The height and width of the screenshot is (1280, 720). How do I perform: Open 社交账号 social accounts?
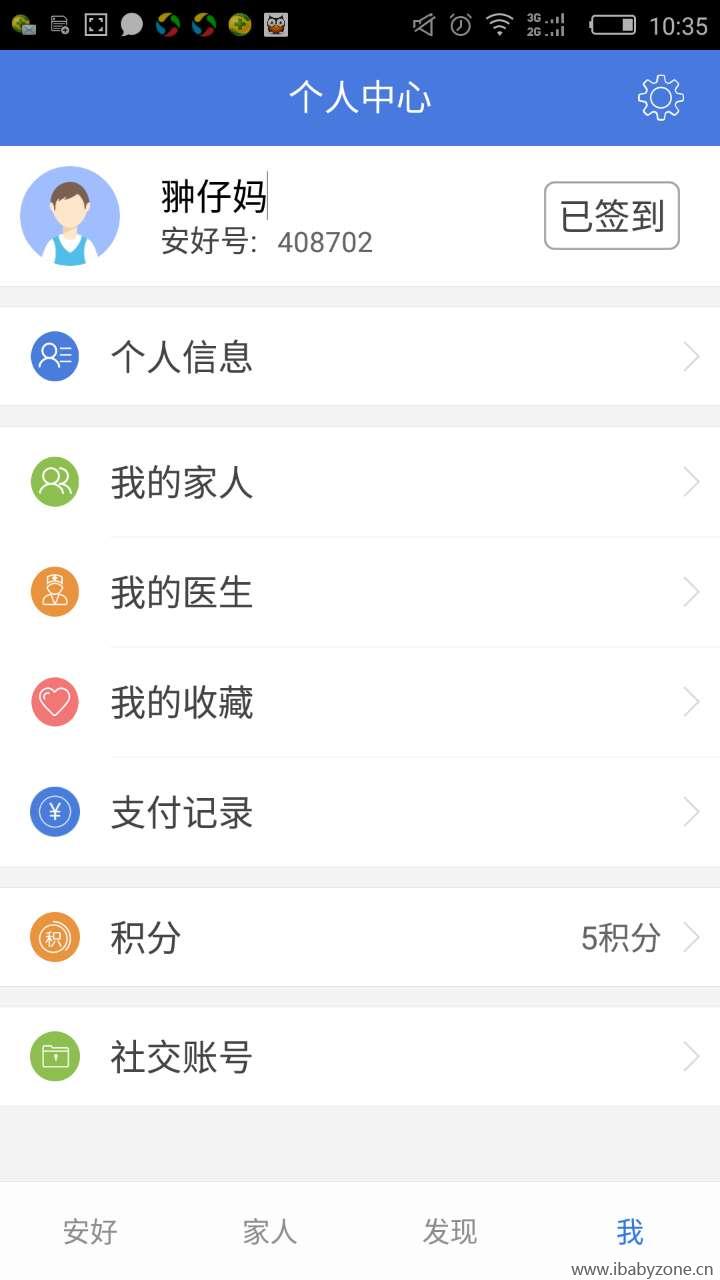click(x=360, y=1056)
